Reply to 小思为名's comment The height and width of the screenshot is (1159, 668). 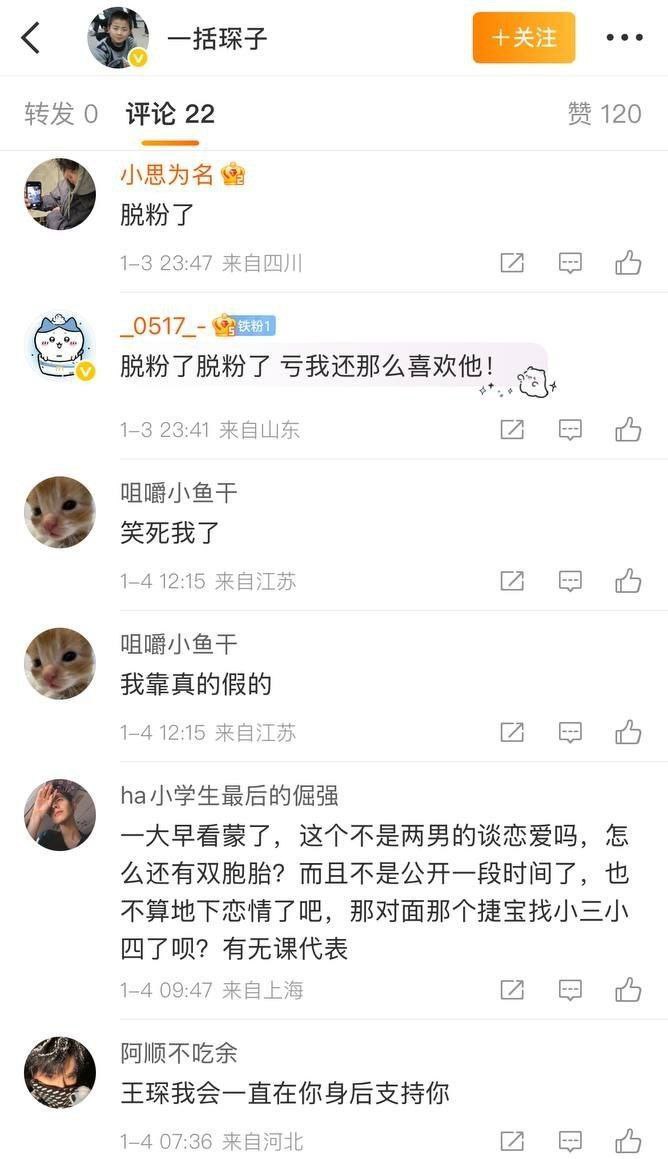coord(570,263)
